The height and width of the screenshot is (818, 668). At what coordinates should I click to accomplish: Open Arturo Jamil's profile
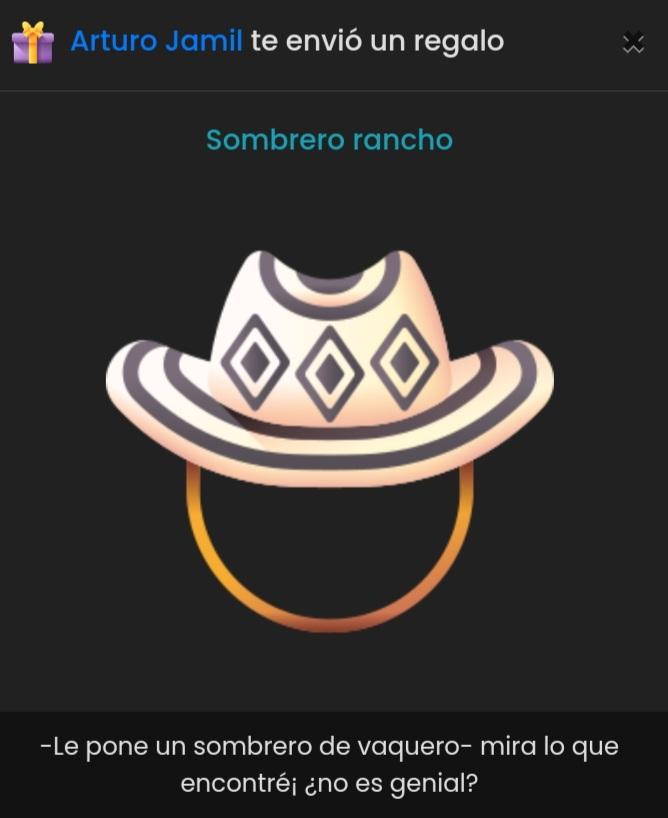[156, 41]
